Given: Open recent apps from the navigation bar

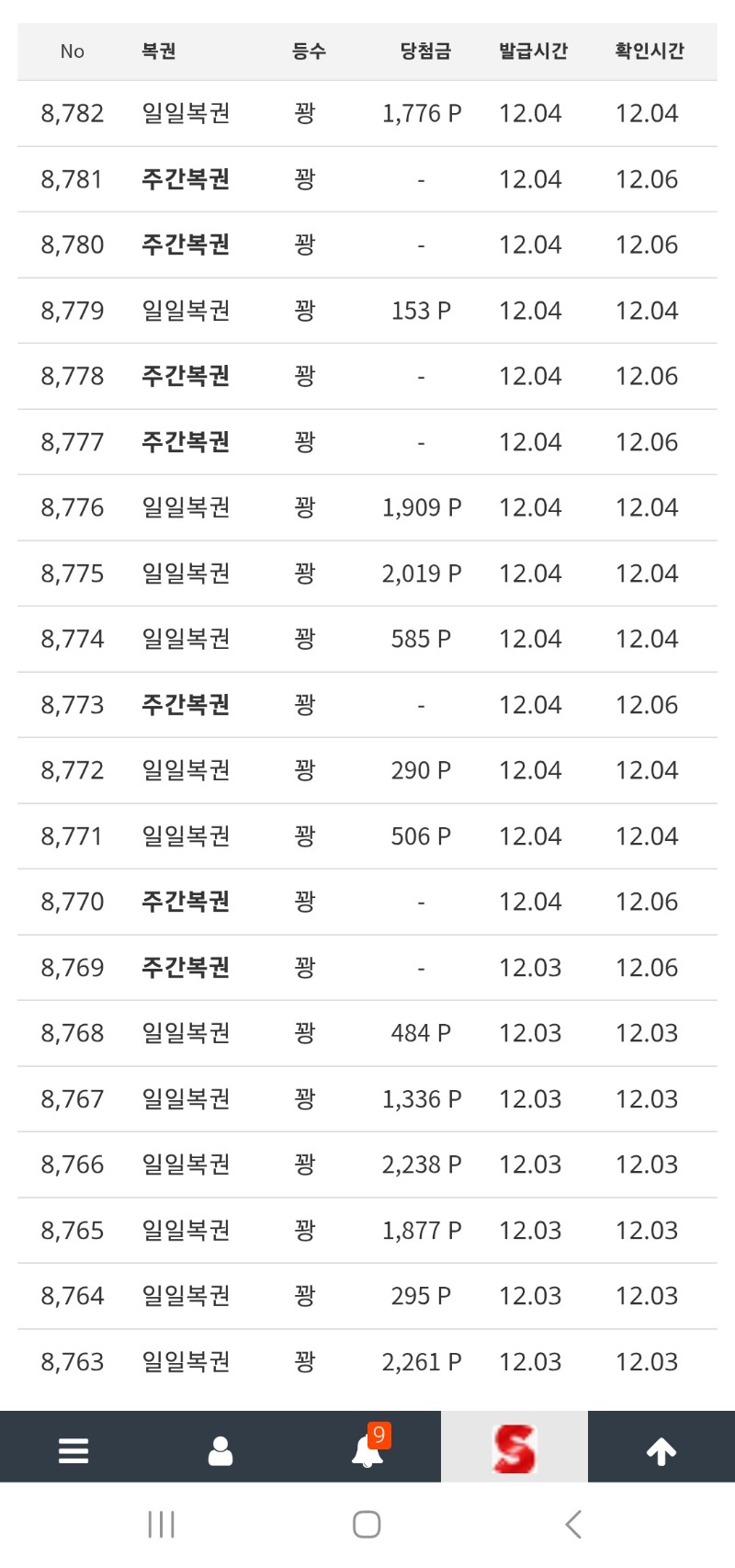Looking at the screenshot, I should (160, 1523).
